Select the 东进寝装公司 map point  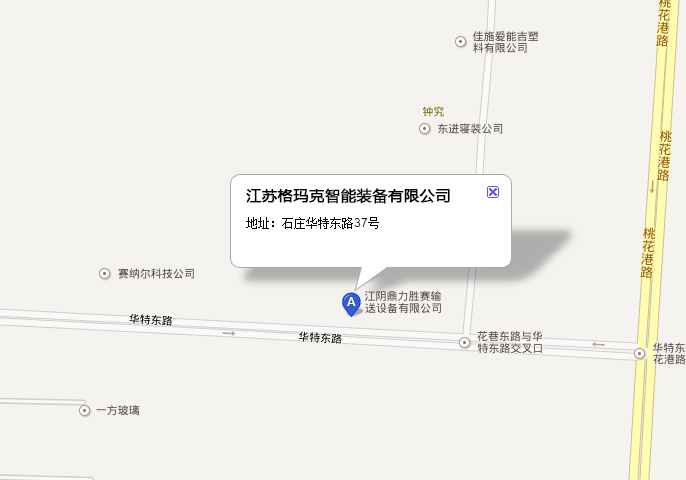(x=424, y=129)
